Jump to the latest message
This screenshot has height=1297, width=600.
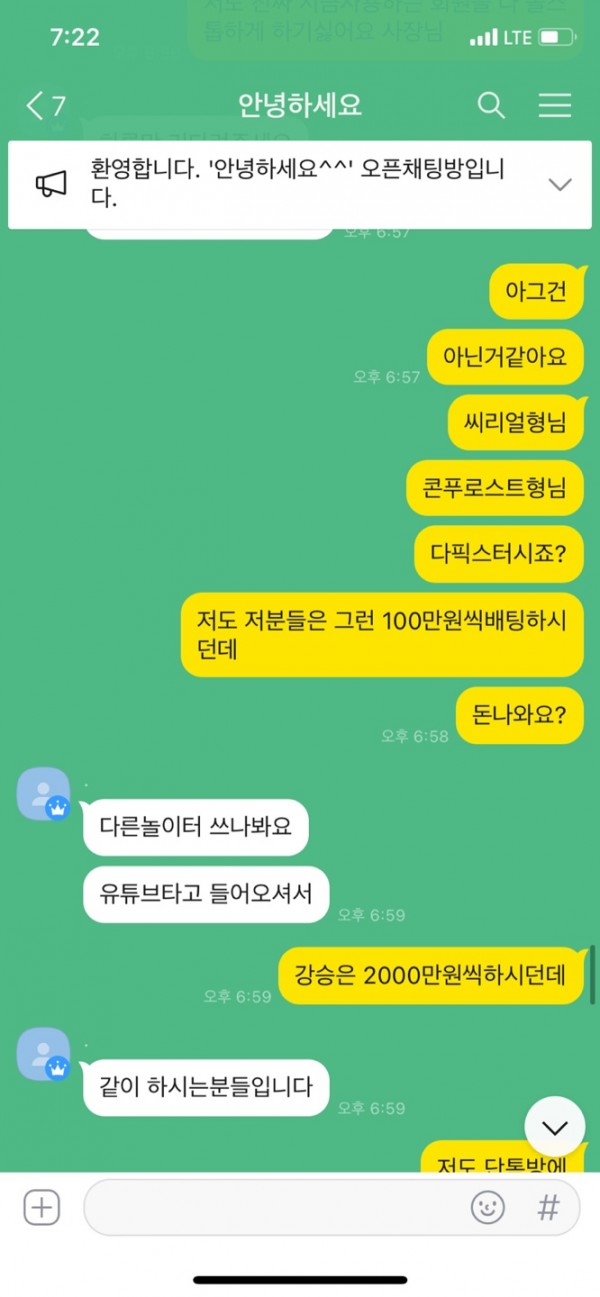click(x=554, y=1127)
